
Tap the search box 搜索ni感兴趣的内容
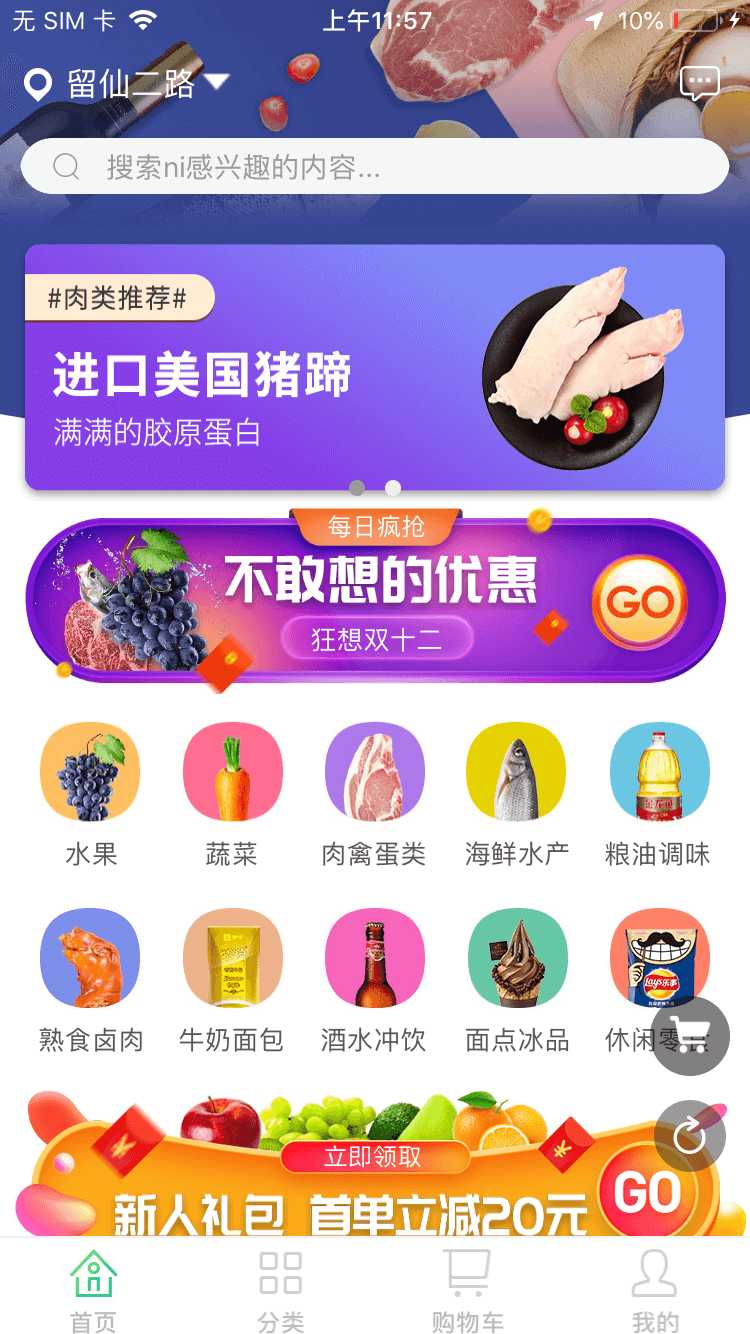(x=375, y=166)
